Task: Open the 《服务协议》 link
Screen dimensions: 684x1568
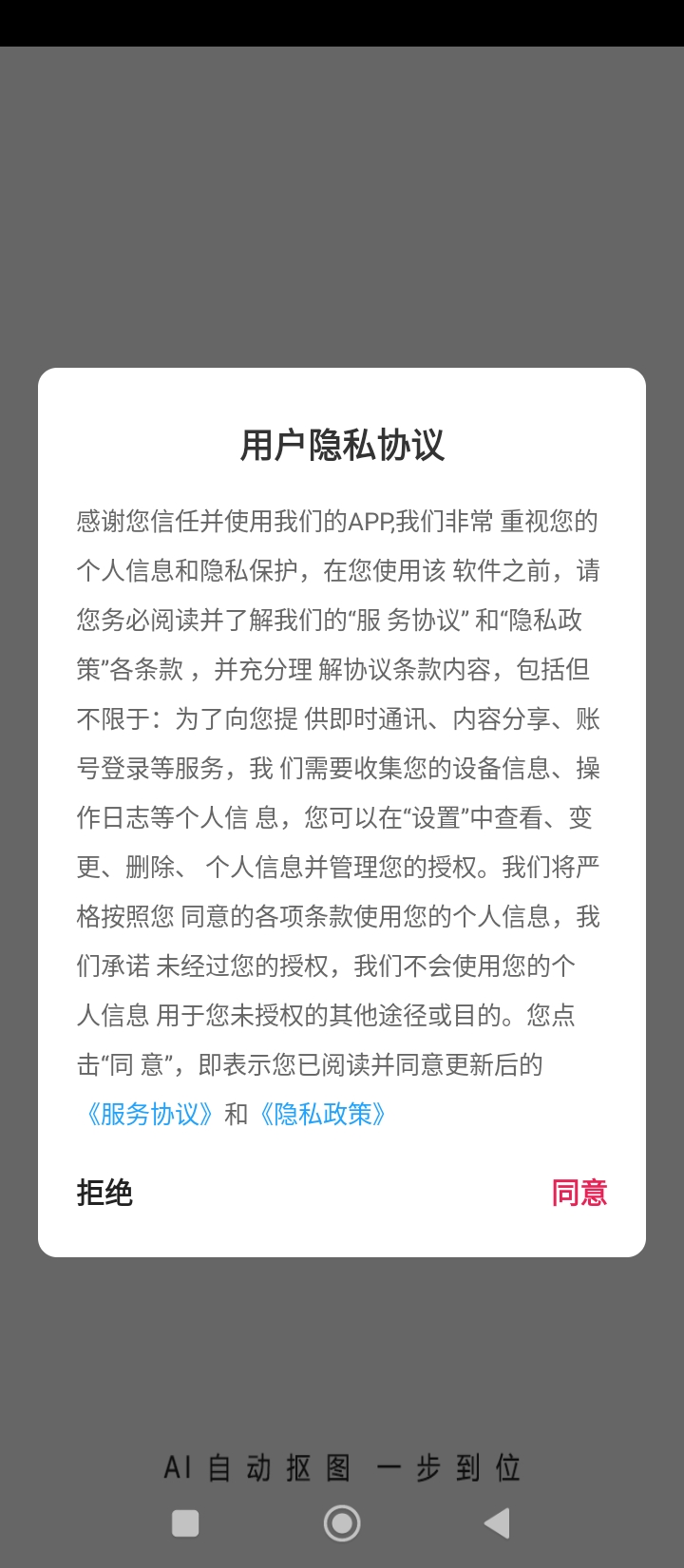Action: (147, 1114)
